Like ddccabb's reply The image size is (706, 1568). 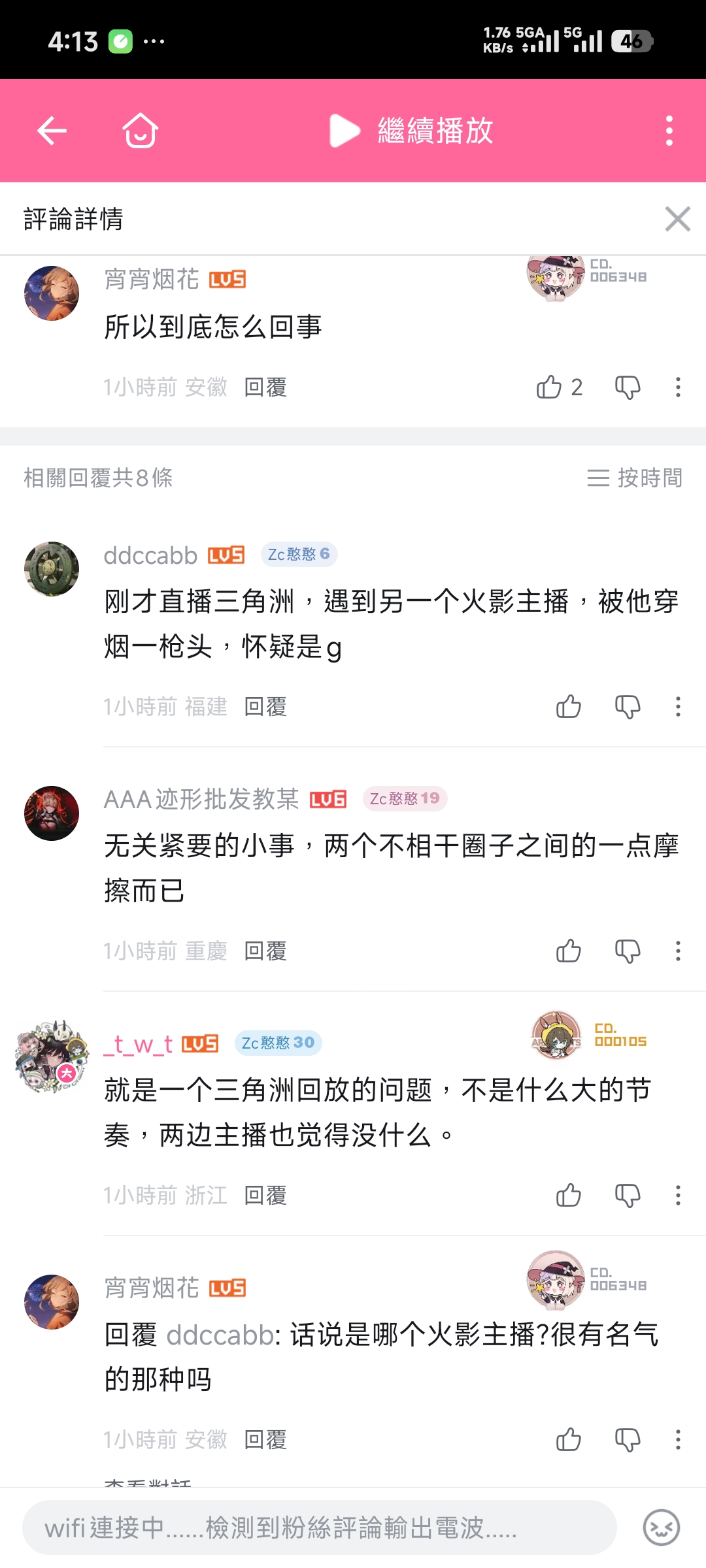tap(568, 706)
